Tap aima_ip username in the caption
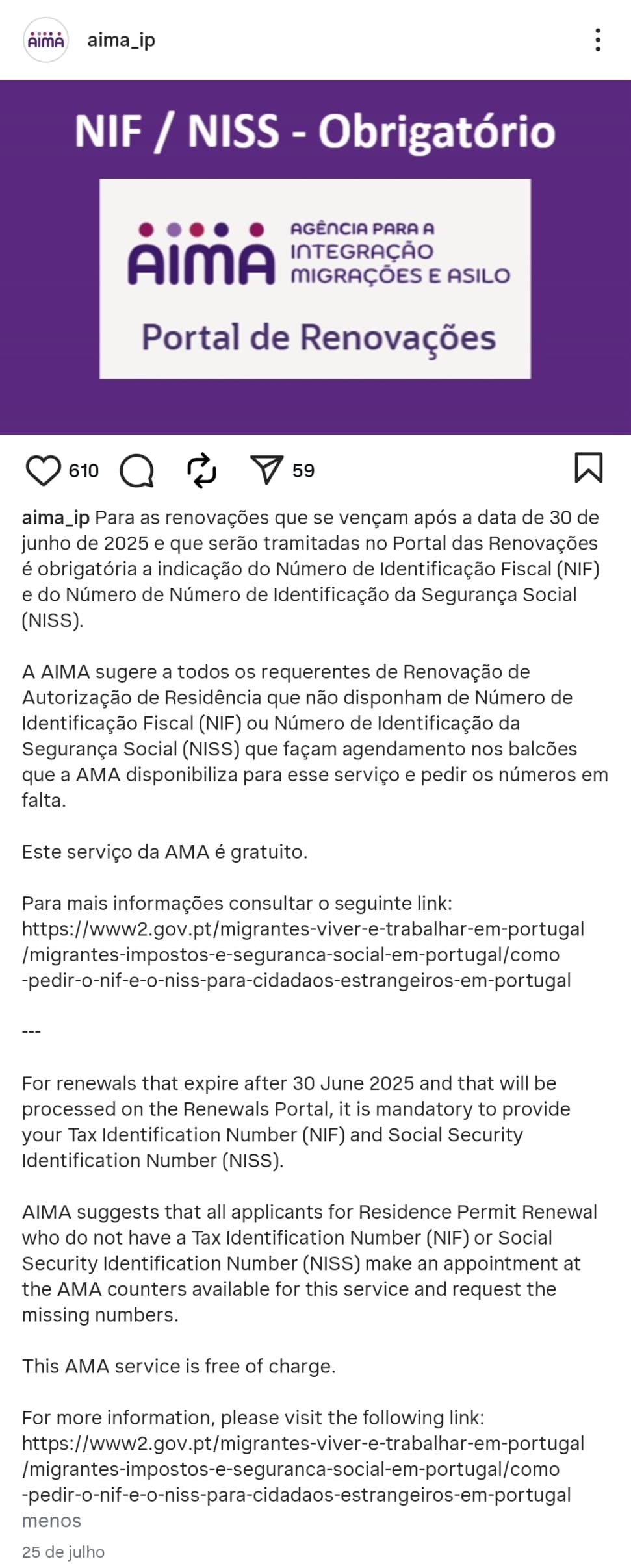Image resolution: width=631 pixels, height=1568 pixels. pyautogui.click(x=55, y=518)
